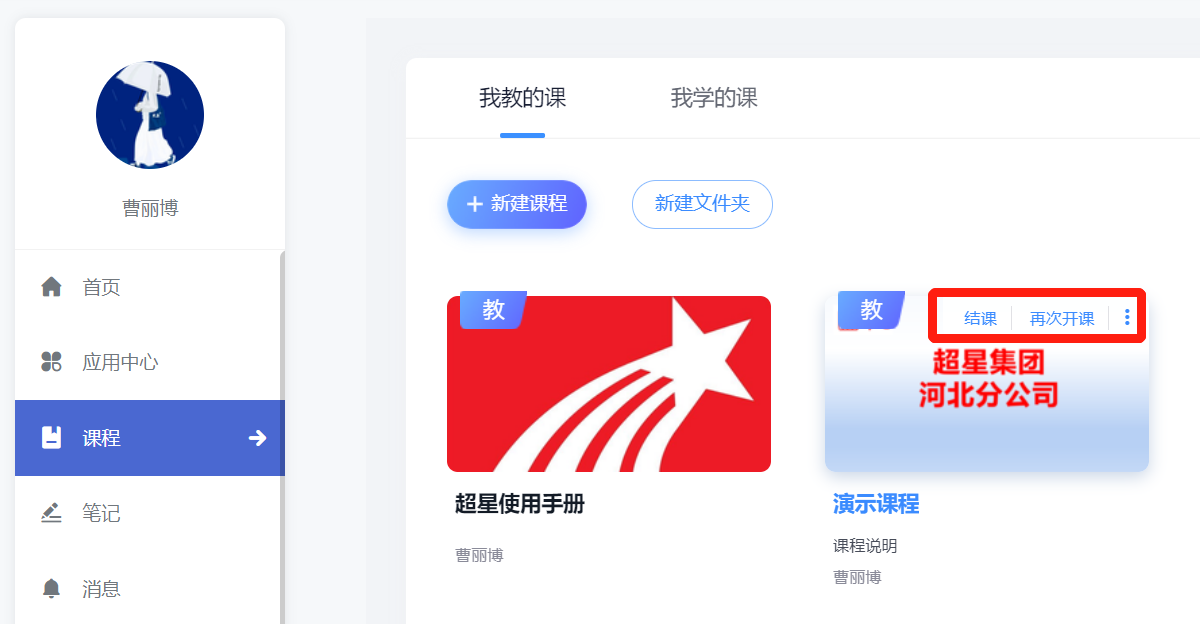
Task: Tap 新建文件夹 to add a folder
Action: pyautogui.click(x=702, y=204)
